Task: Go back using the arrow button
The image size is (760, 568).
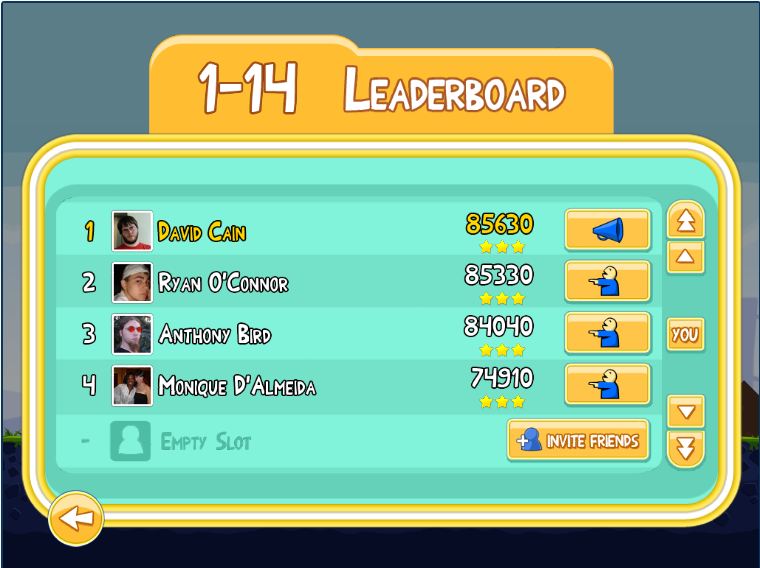Action: click(x=76, y=518)
